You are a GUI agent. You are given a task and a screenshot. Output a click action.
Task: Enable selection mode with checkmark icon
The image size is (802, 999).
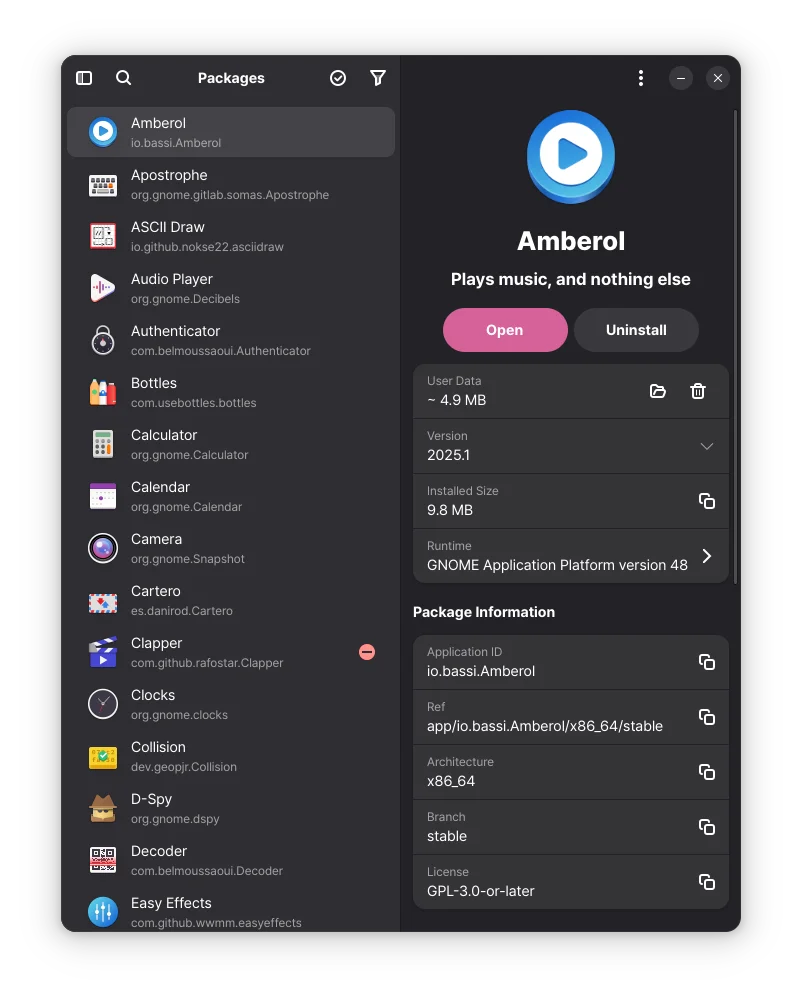coord(338,78)
